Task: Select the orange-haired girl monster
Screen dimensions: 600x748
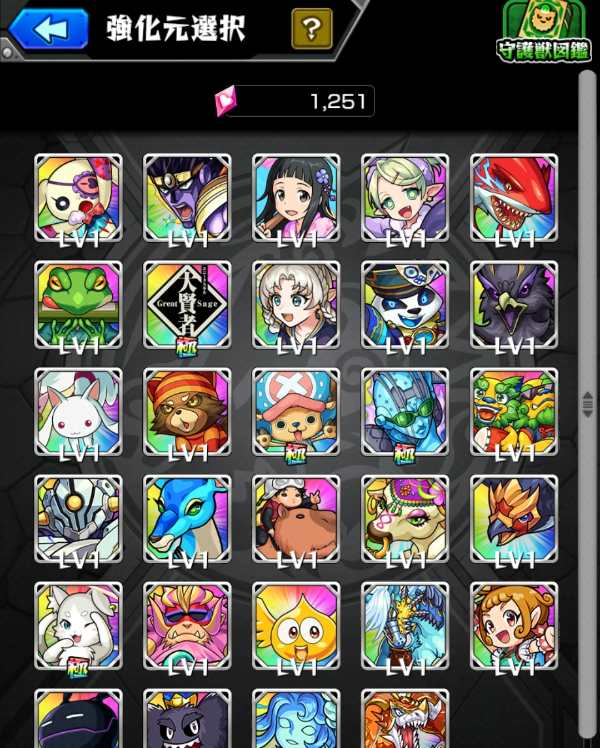Action: click(x=514, y=626)
